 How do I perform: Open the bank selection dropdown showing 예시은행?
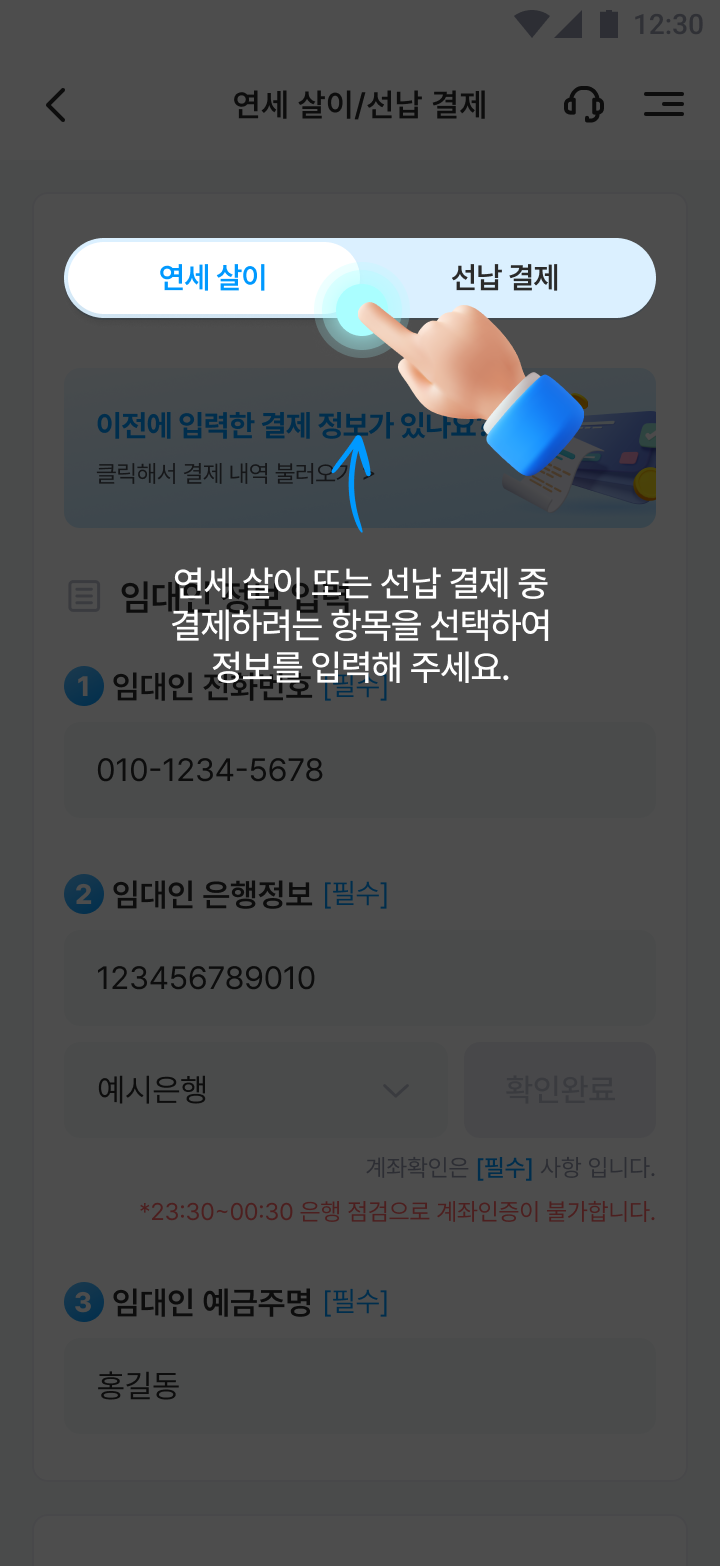tap(255, 1090)
